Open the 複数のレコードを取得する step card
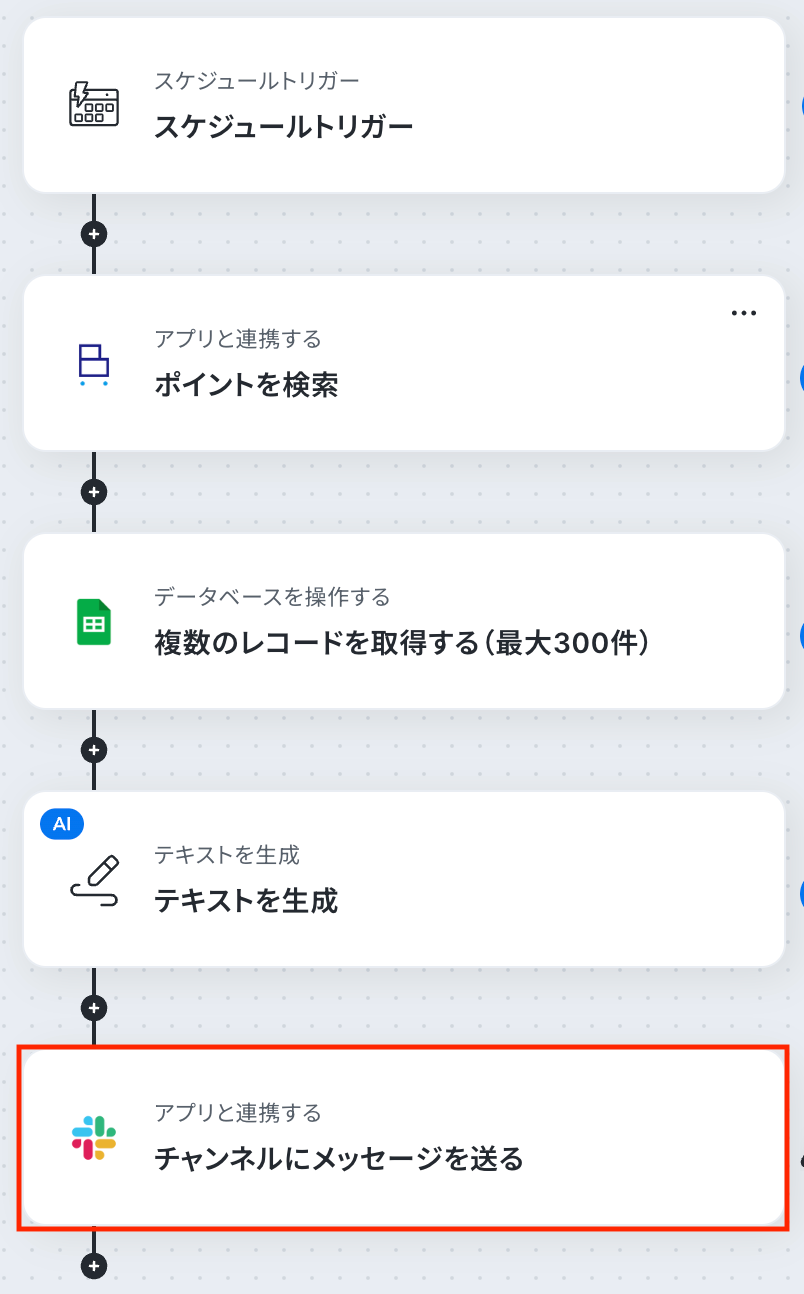This screenshot has height=1294, width=804. click(403, 621)
